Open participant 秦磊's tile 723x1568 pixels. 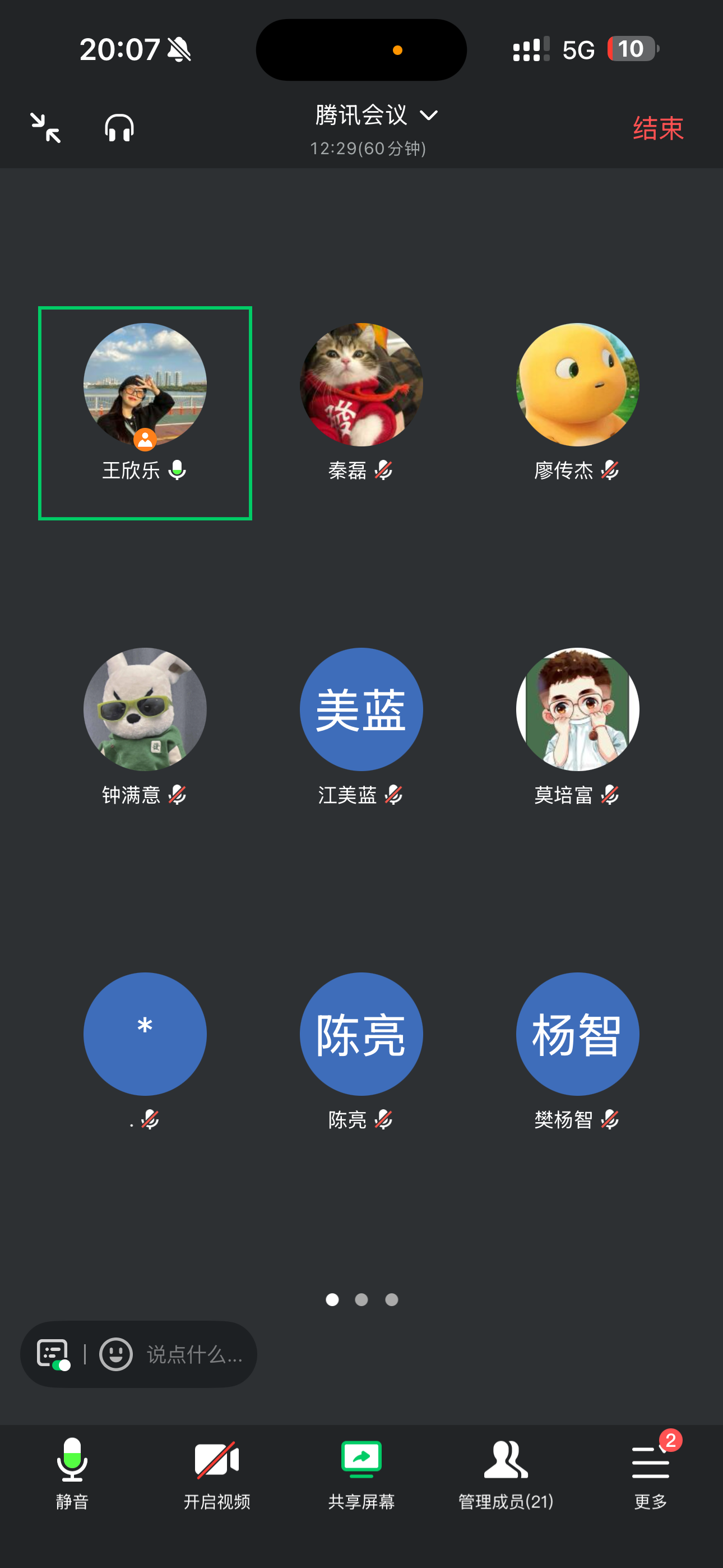(361, 385)
